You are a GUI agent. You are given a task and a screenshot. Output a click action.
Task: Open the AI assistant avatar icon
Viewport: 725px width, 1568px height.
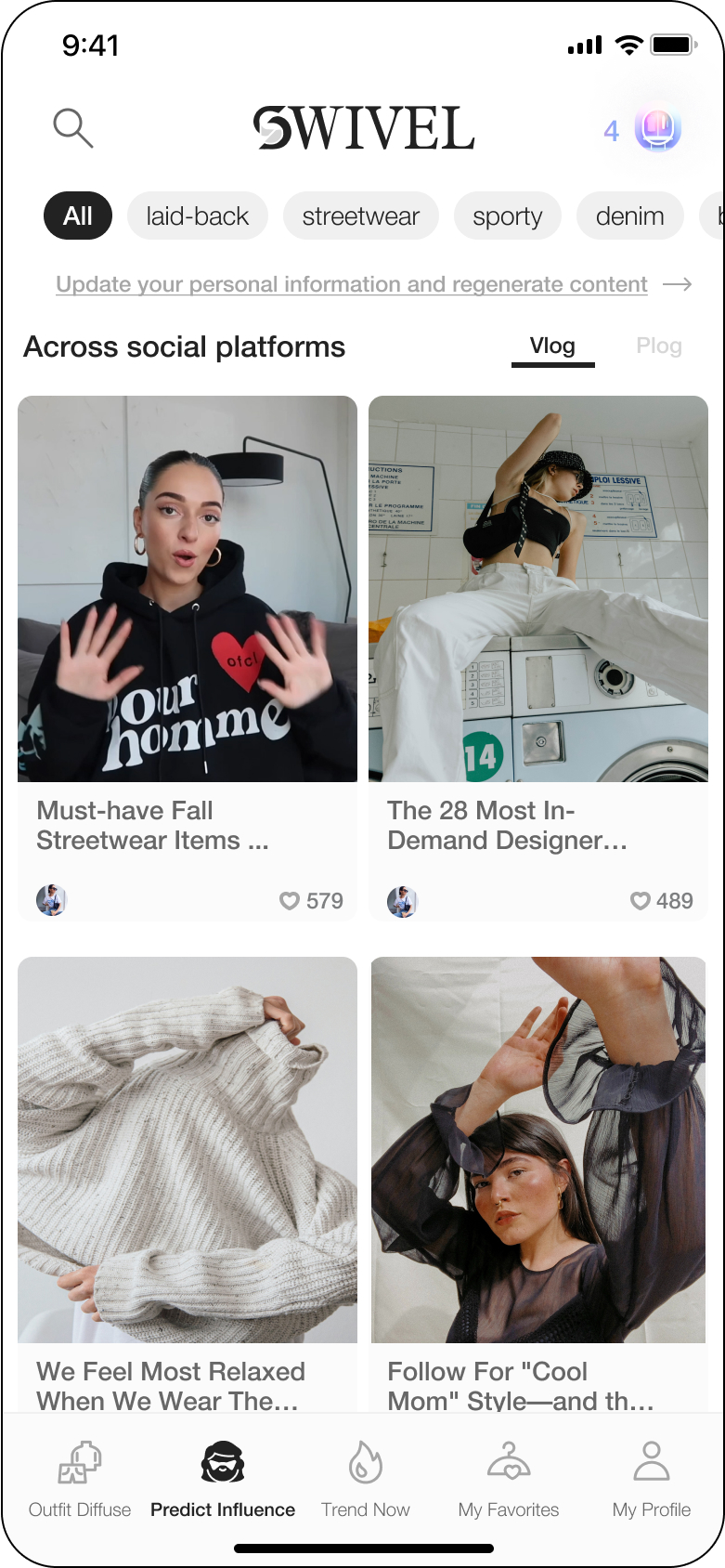(657, 129)
